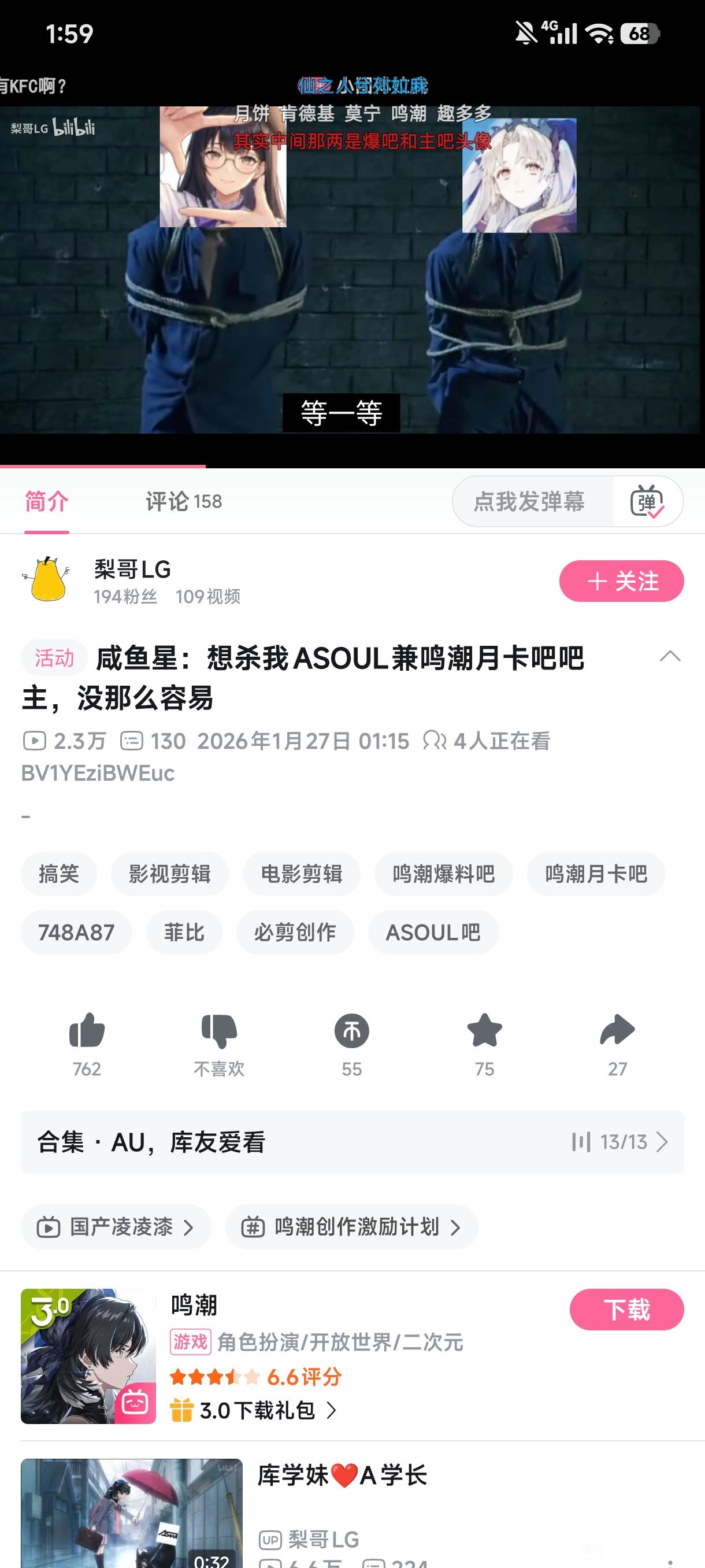Like this video with thumbs up

point(87,1031)
